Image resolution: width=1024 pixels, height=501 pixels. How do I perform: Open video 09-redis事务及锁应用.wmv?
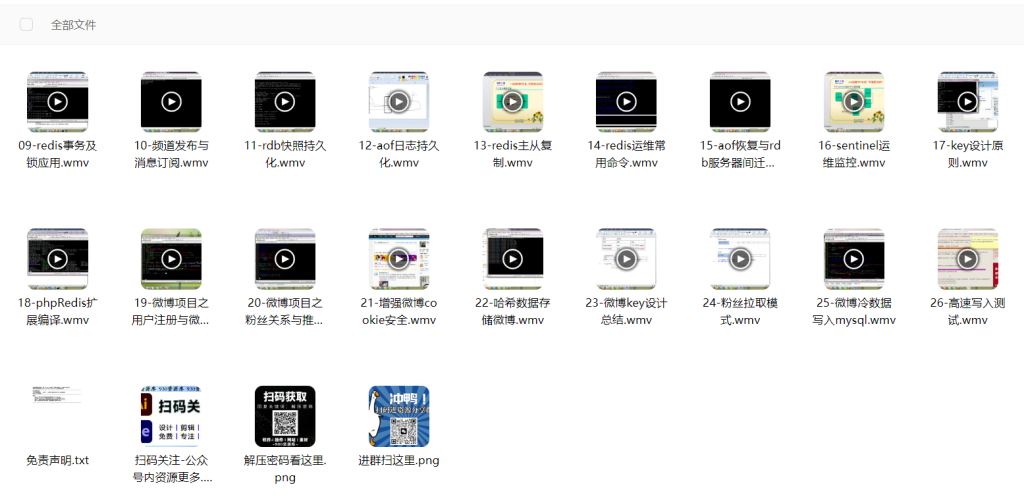click(57, 102)
